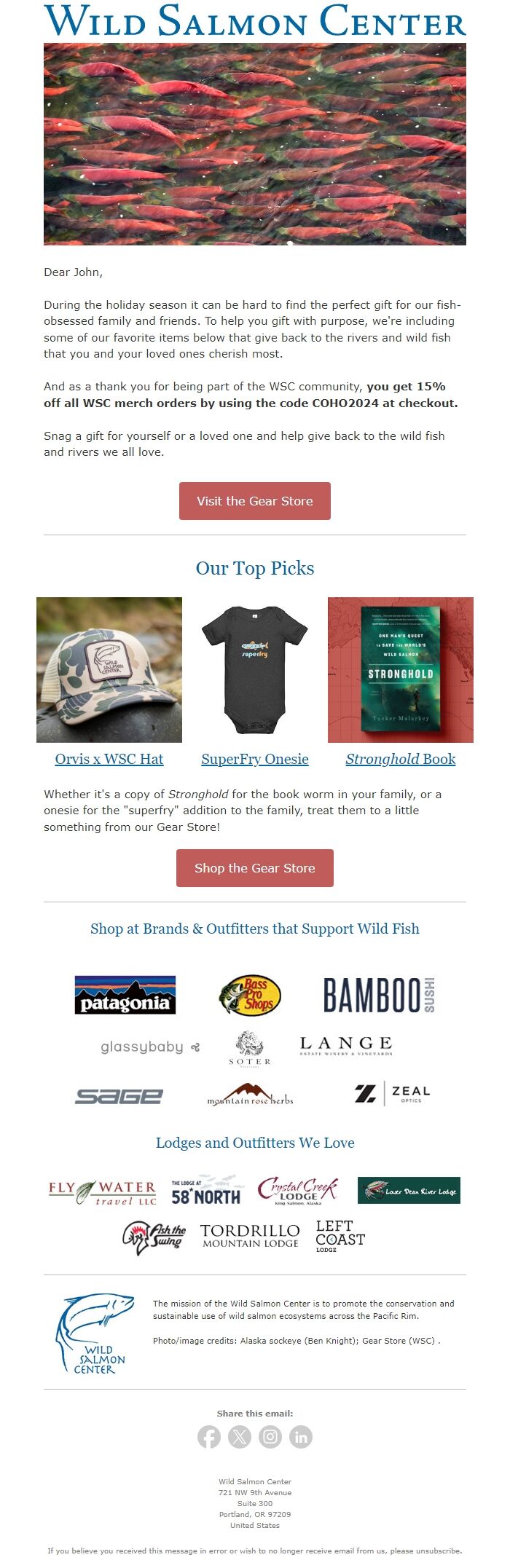View the gray onesie product image
The width and height of the screenshot is (510, 1568).
[x=255, y=670]
